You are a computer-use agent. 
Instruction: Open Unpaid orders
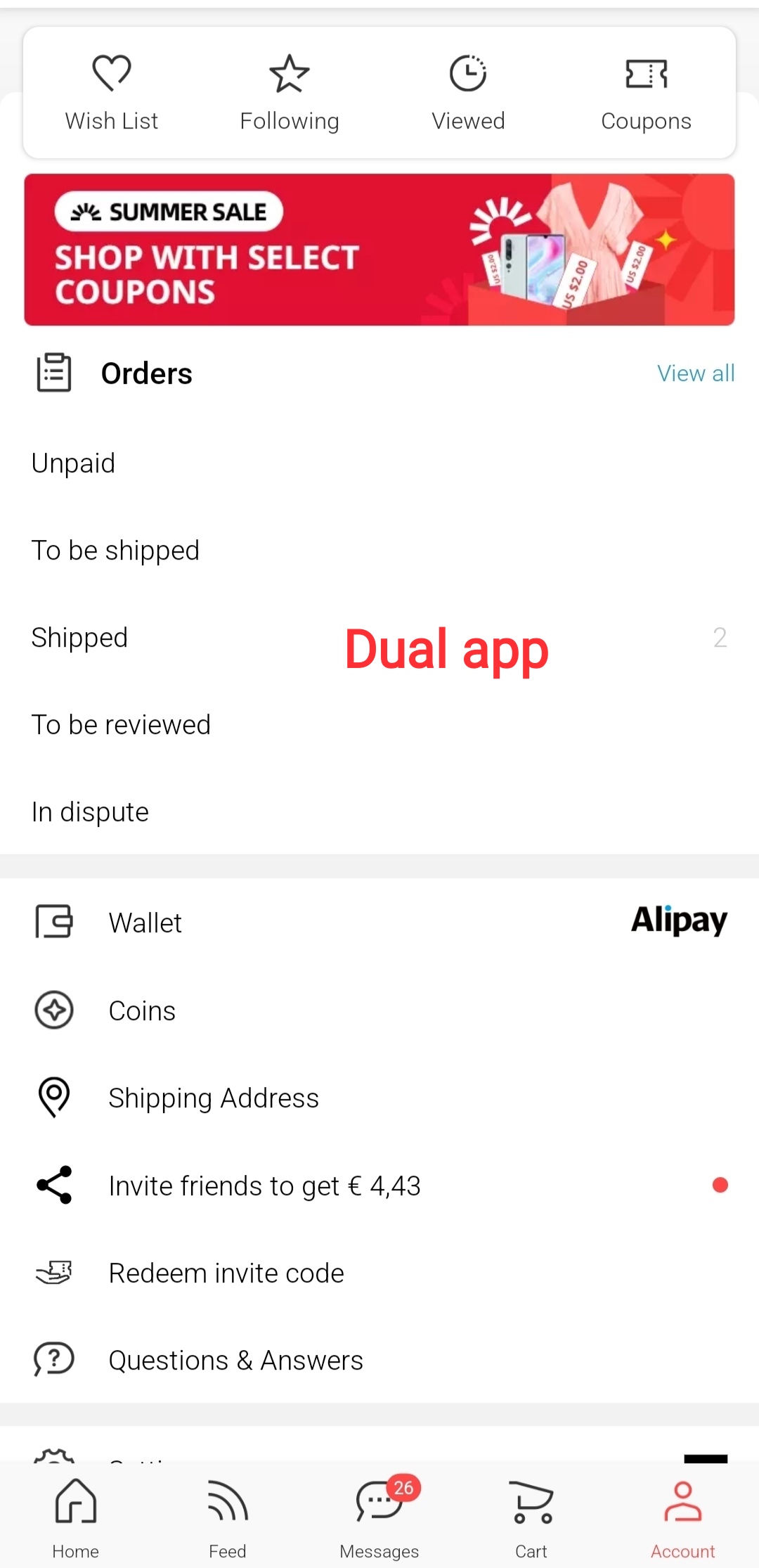point(379,463)
